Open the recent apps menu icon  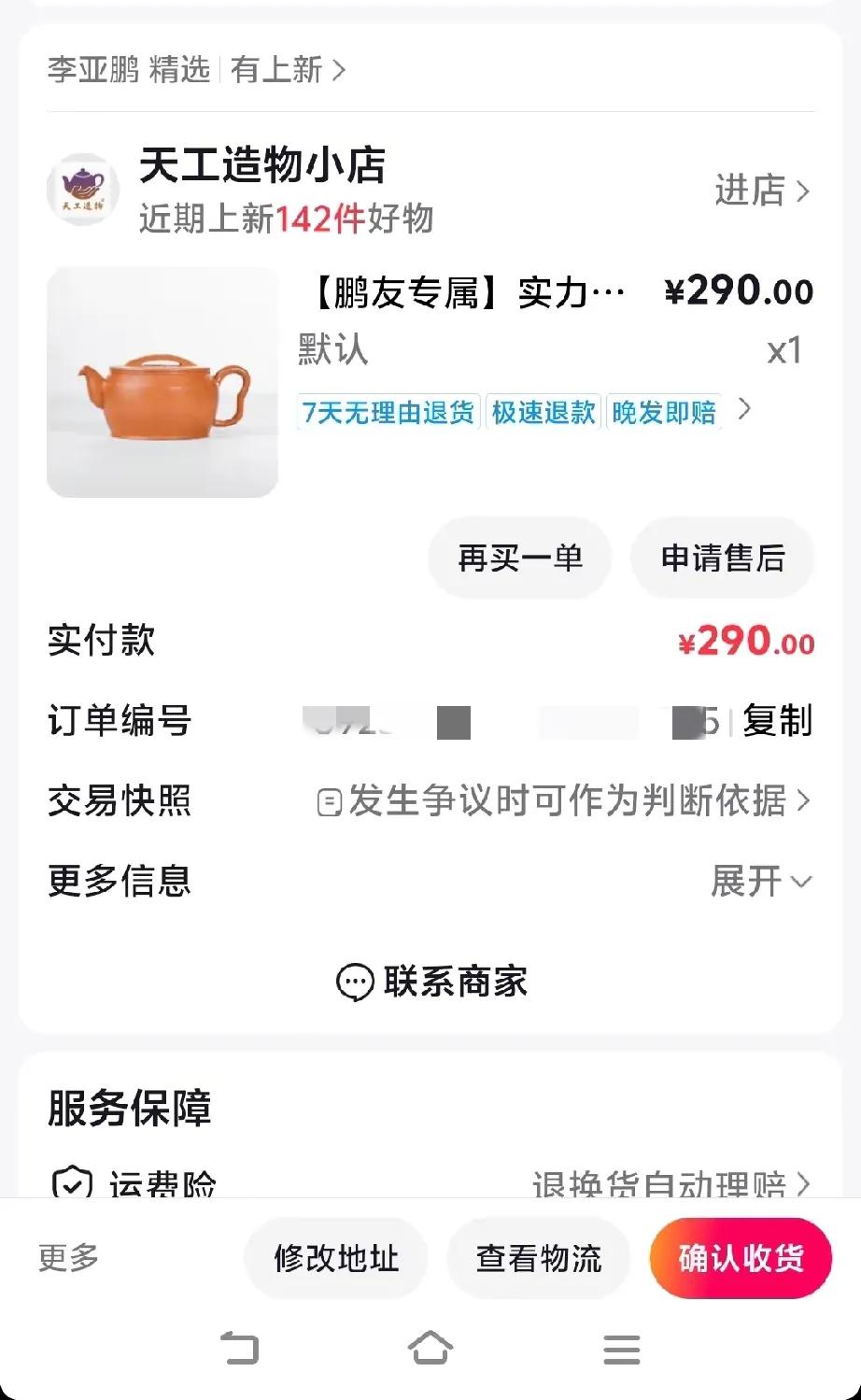point(620,1348)
